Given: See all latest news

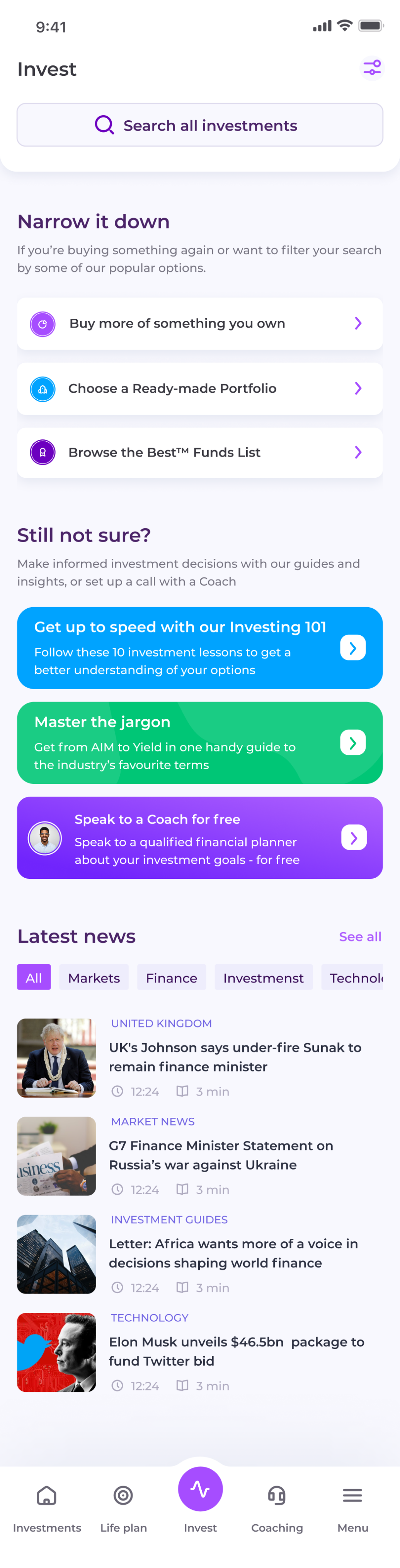Looking at the screenshot, I should (360, 937).
